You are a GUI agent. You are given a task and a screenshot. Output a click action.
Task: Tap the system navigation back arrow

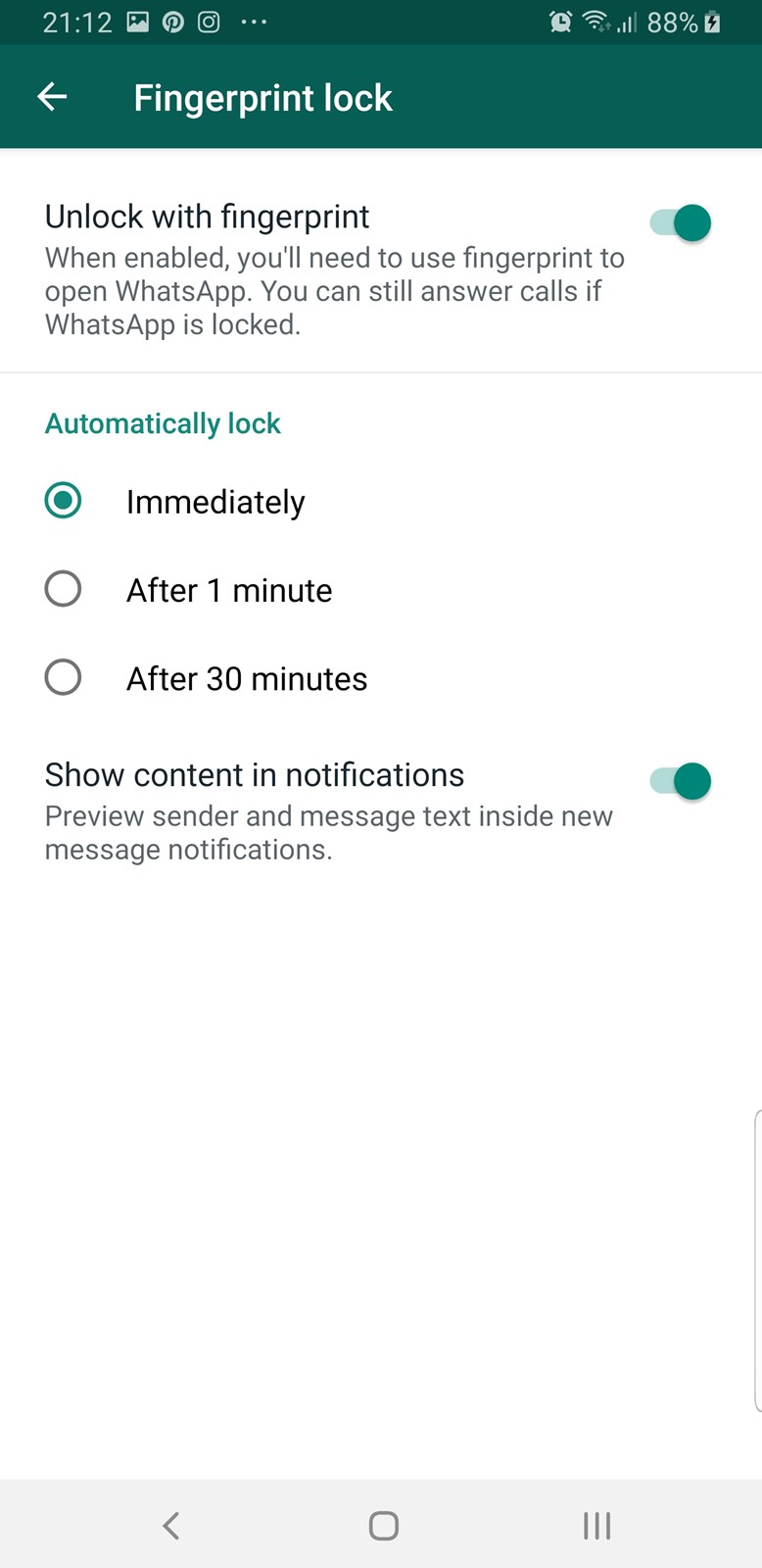pos(171,1525)
